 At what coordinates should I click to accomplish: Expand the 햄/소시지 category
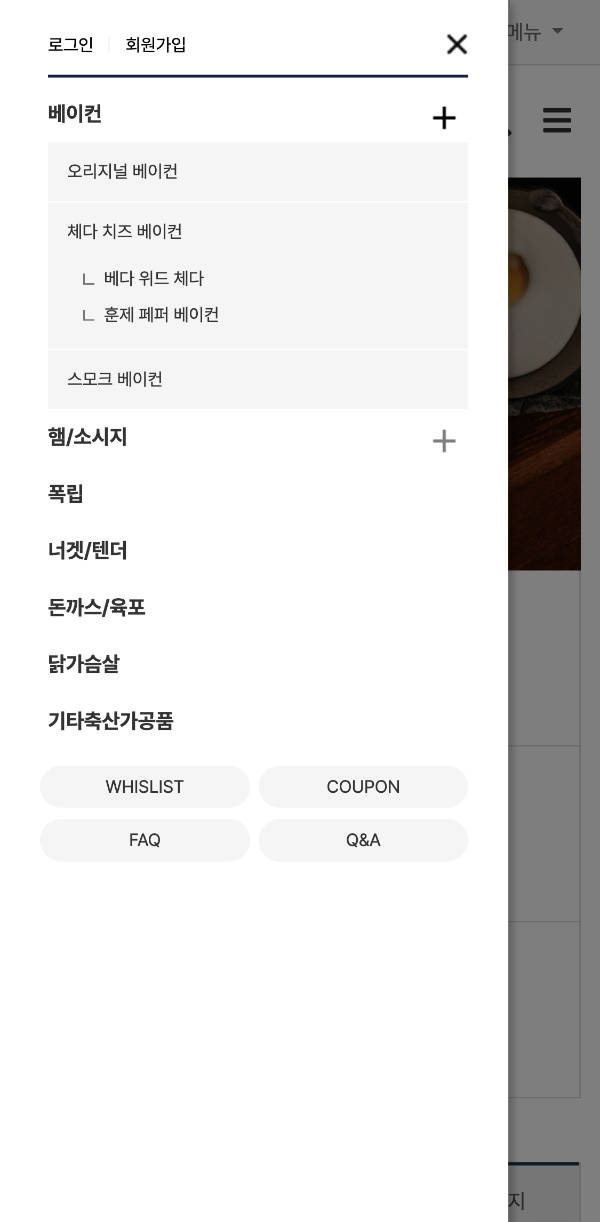point(444,441)
